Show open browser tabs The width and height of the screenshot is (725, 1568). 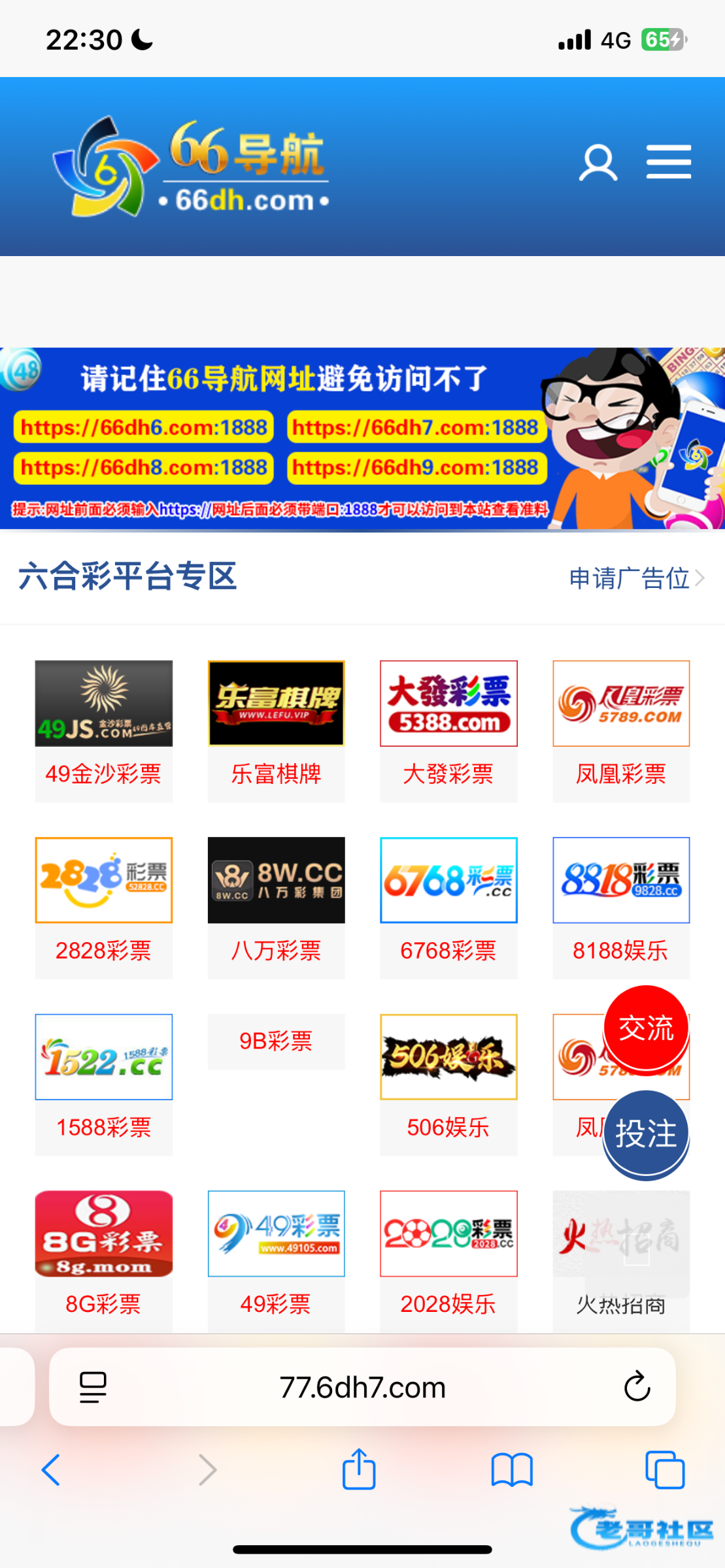coord(664,1470)
